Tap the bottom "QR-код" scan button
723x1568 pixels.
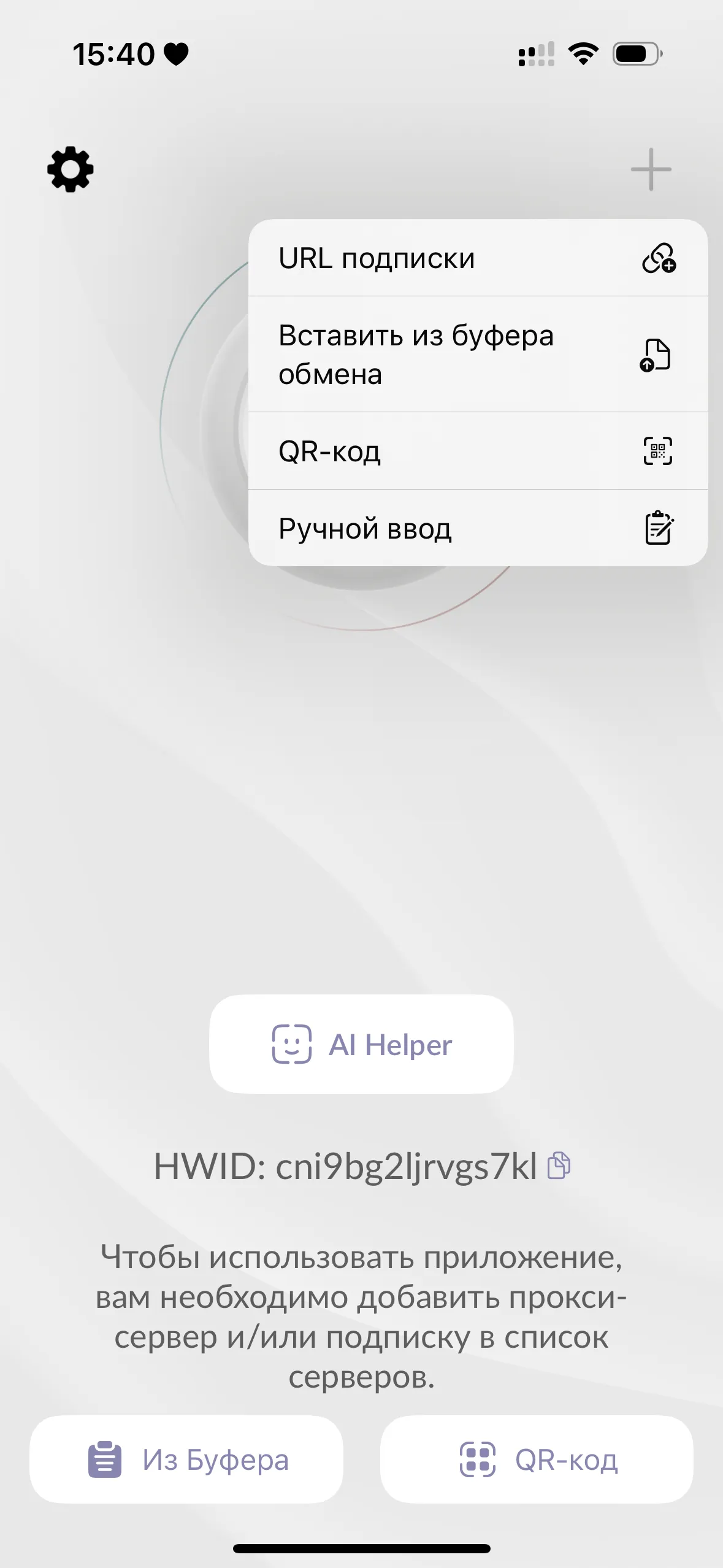537,1459
